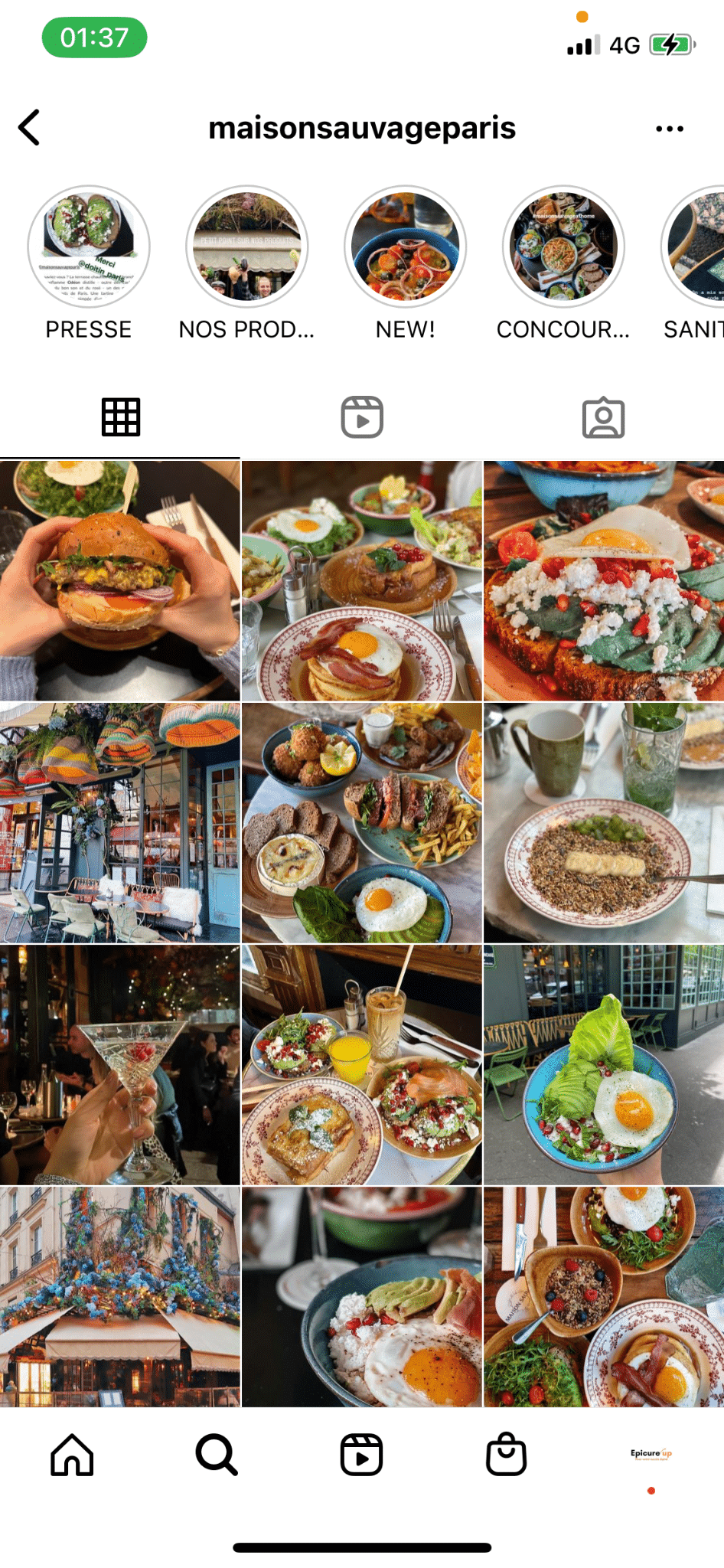The width and height of the screenshot is (724, 1568).
Task: Open the pancakes with bacon and egg post
Action: pos(361,580)
